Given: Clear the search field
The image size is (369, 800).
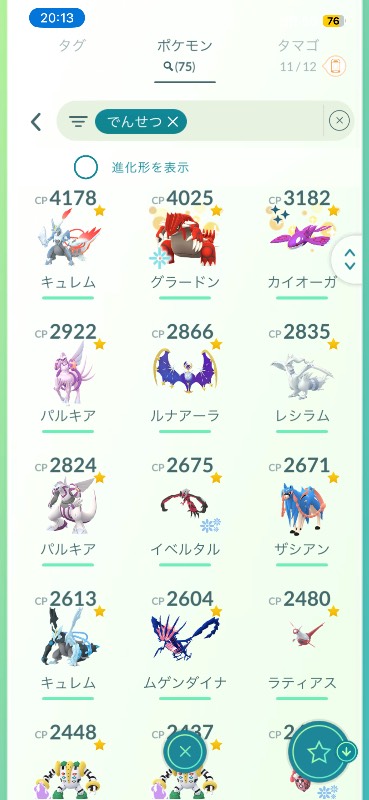Looking at the screenshot, I should point(339,121).
